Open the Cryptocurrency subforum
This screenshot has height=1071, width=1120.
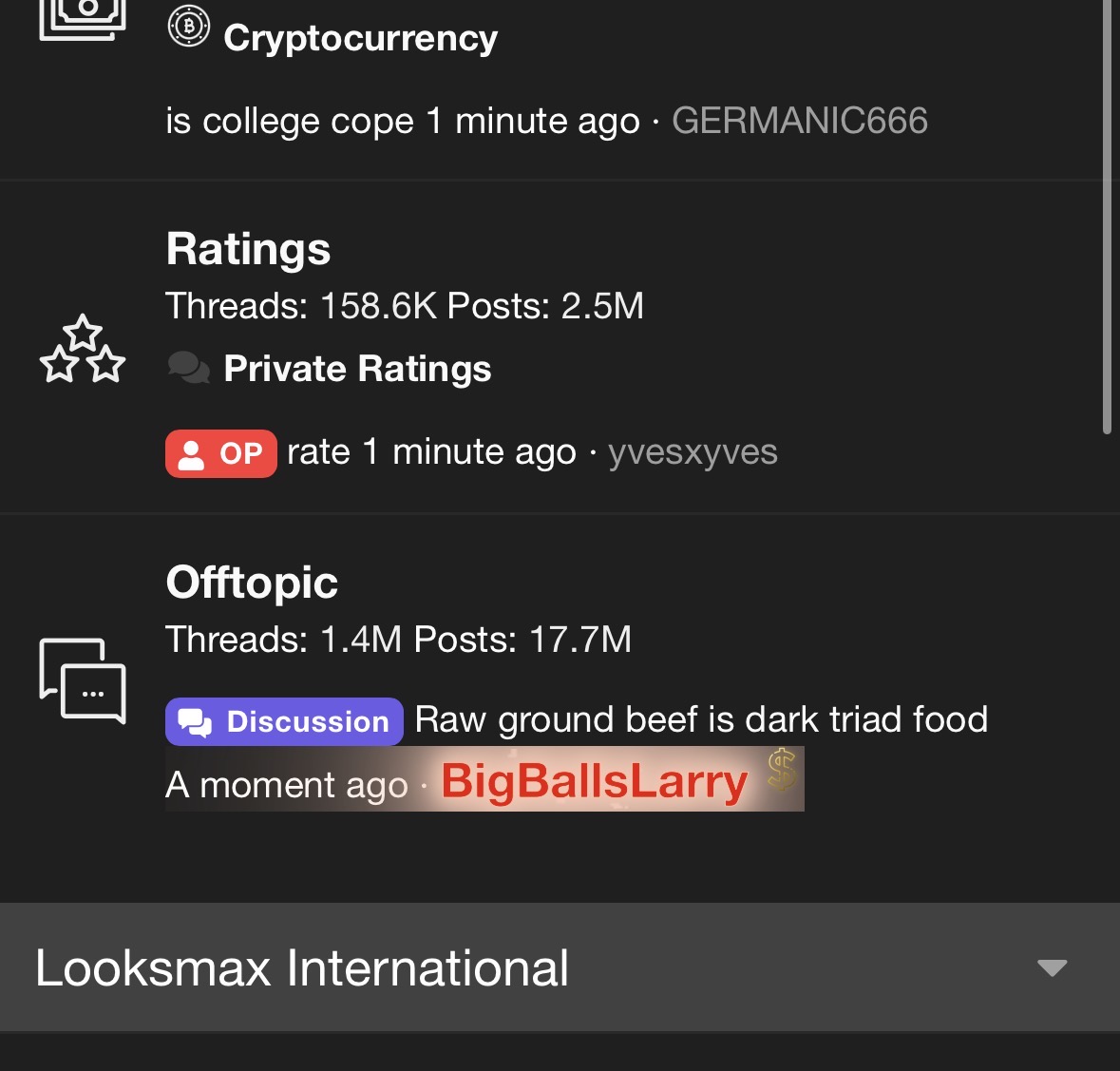[x=359, y=38]
